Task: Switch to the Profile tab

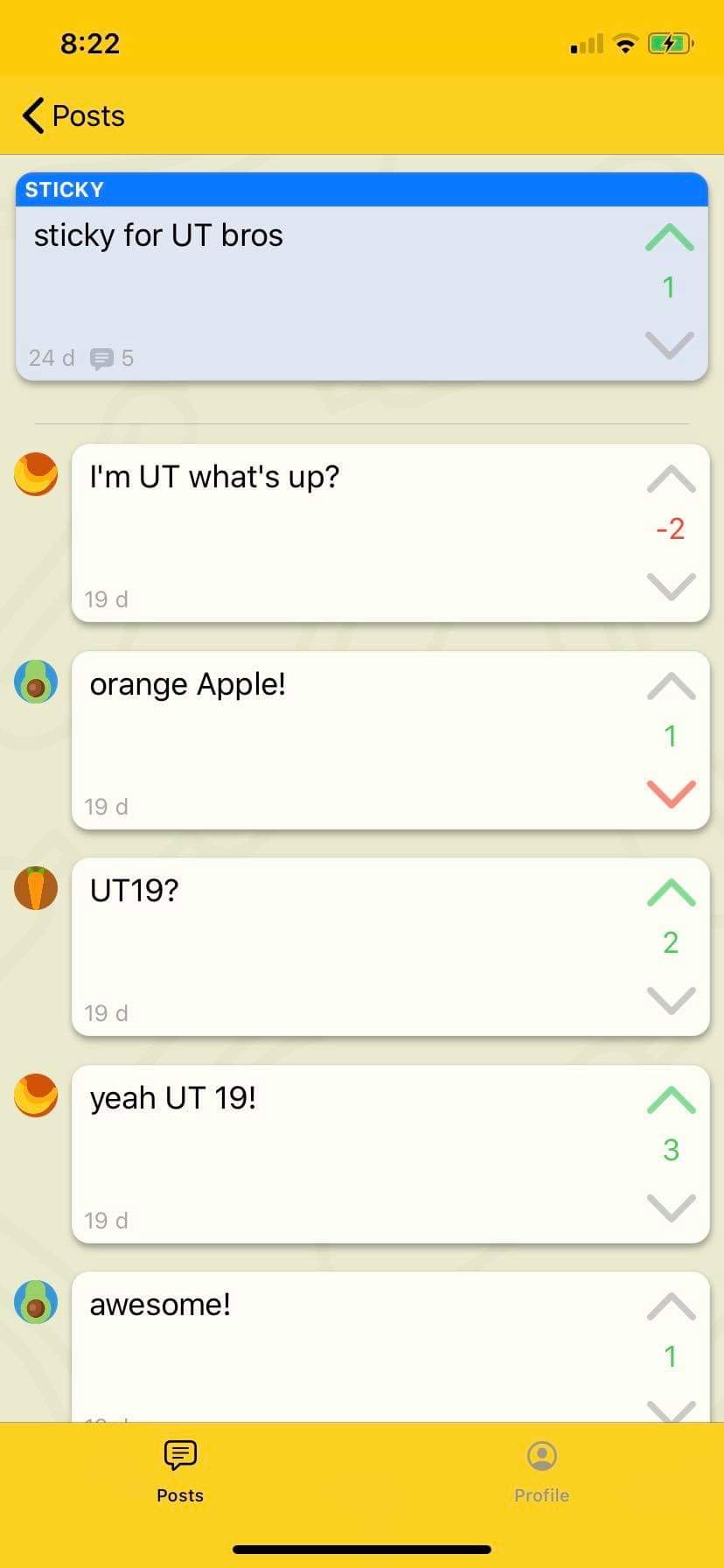Action: (x=541, y=1472)
